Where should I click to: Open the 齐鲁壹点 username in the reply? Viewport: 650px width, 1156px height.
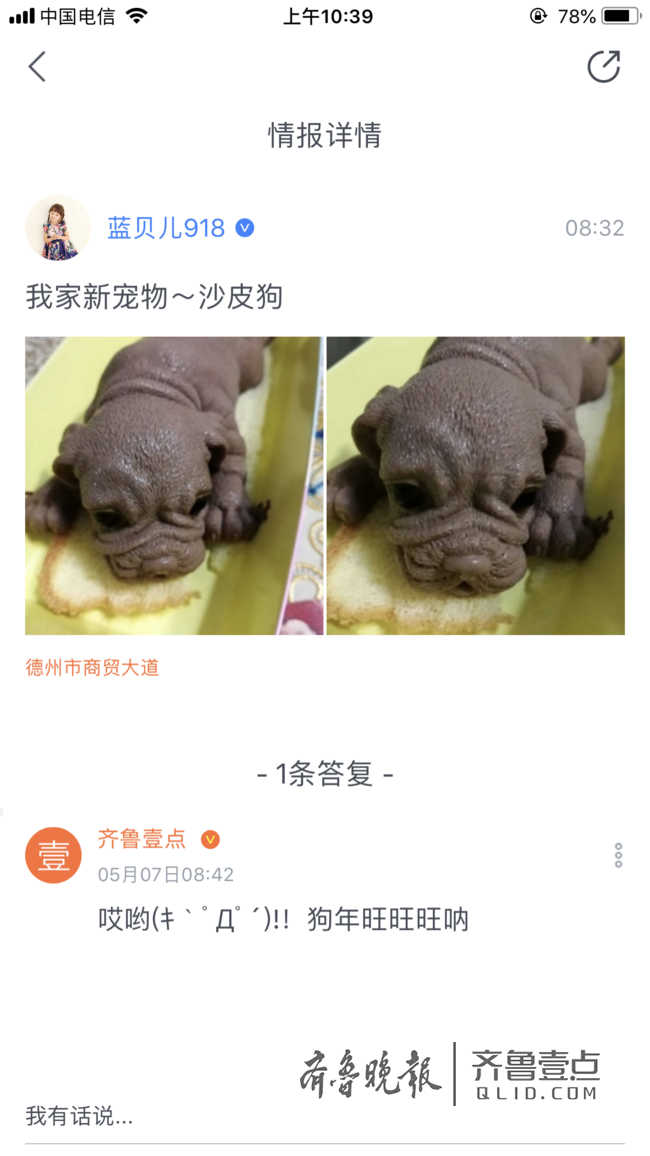142,839
